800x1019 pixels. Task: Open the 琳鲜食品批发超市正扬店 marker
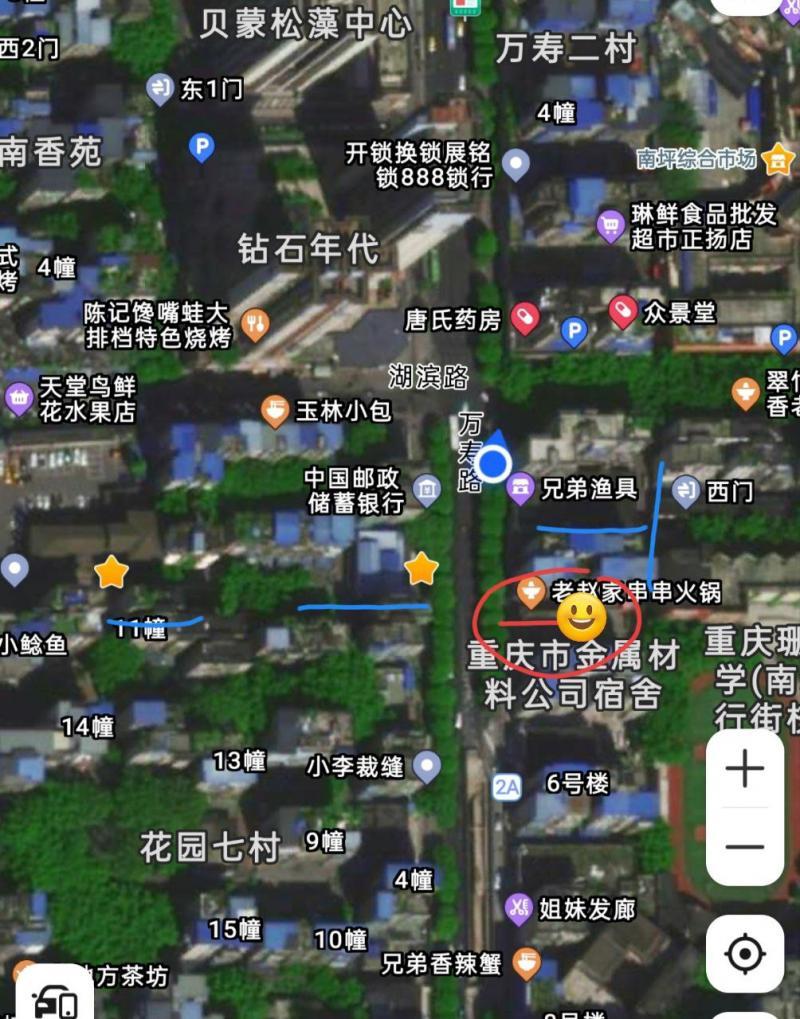(610, 226)
